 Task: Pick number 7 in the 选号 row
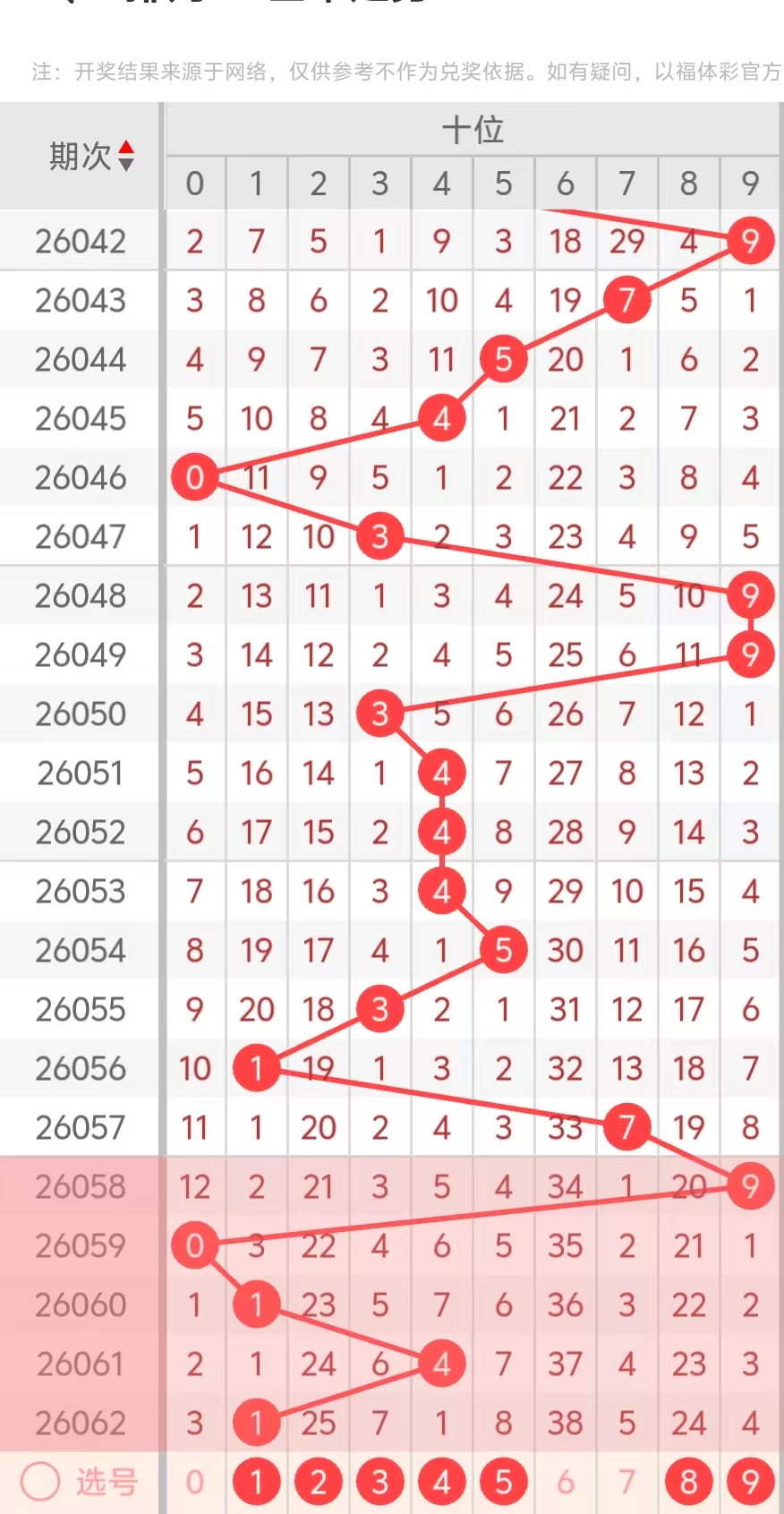point(627,1483)
